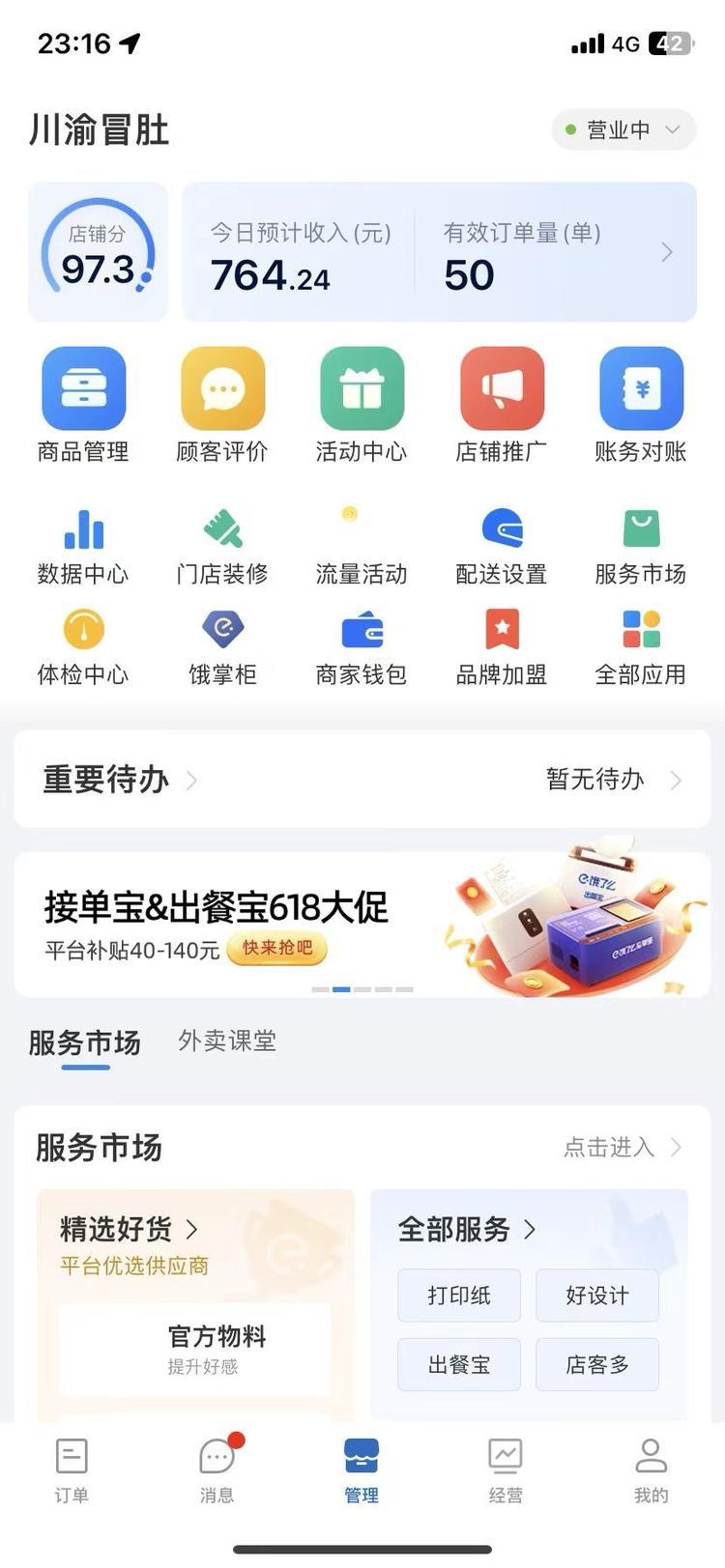Show 全部应用 all apps

[x=641, y=647]
